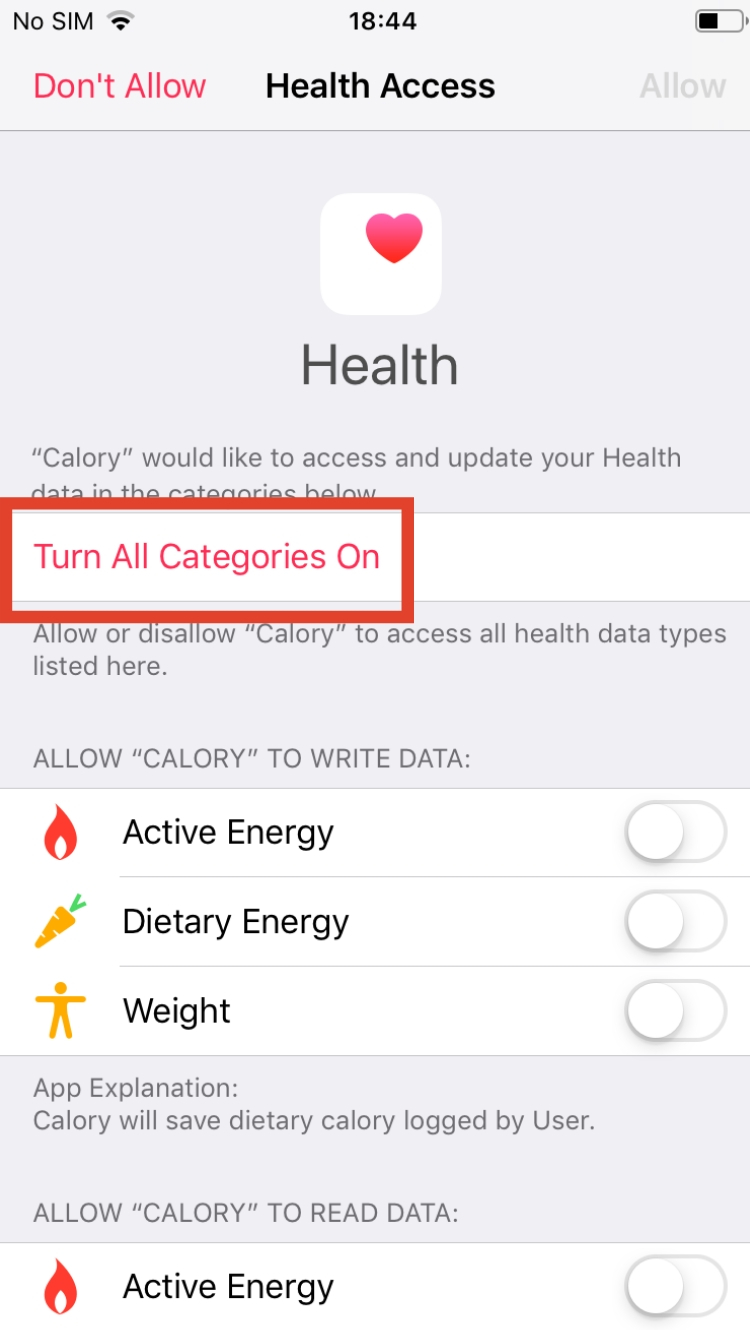Enable Active Energy under write data
Viewport: 750px width, 1330px height.
[675, 832]
